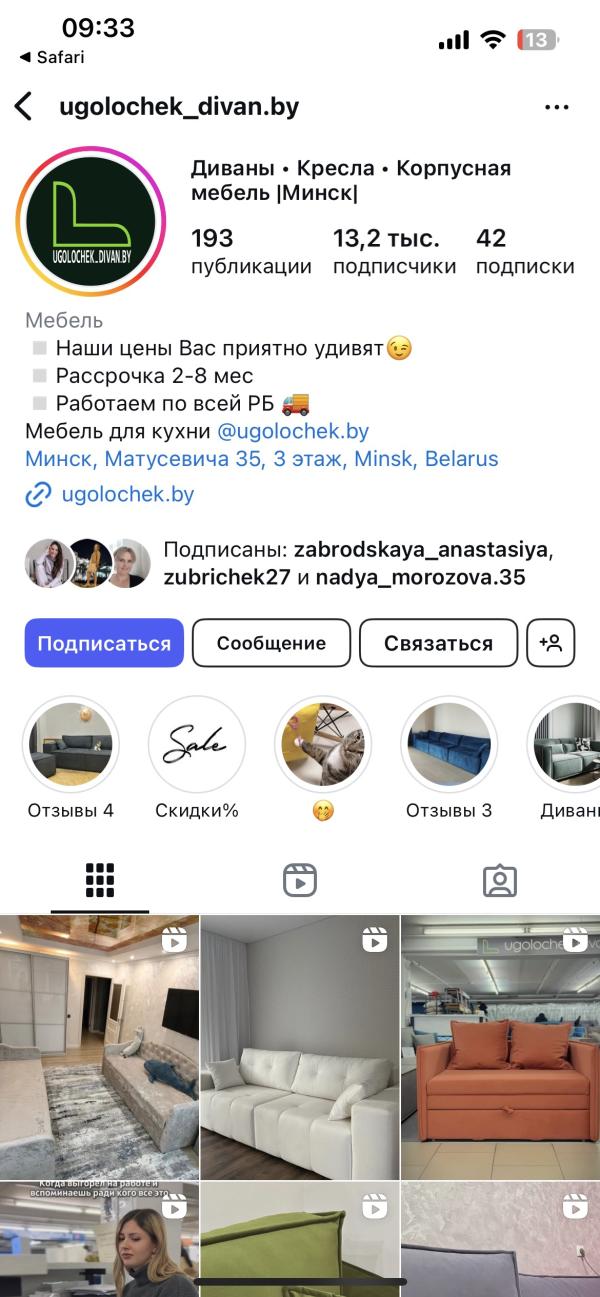View the profile picture story

click(x=90, y=222)
